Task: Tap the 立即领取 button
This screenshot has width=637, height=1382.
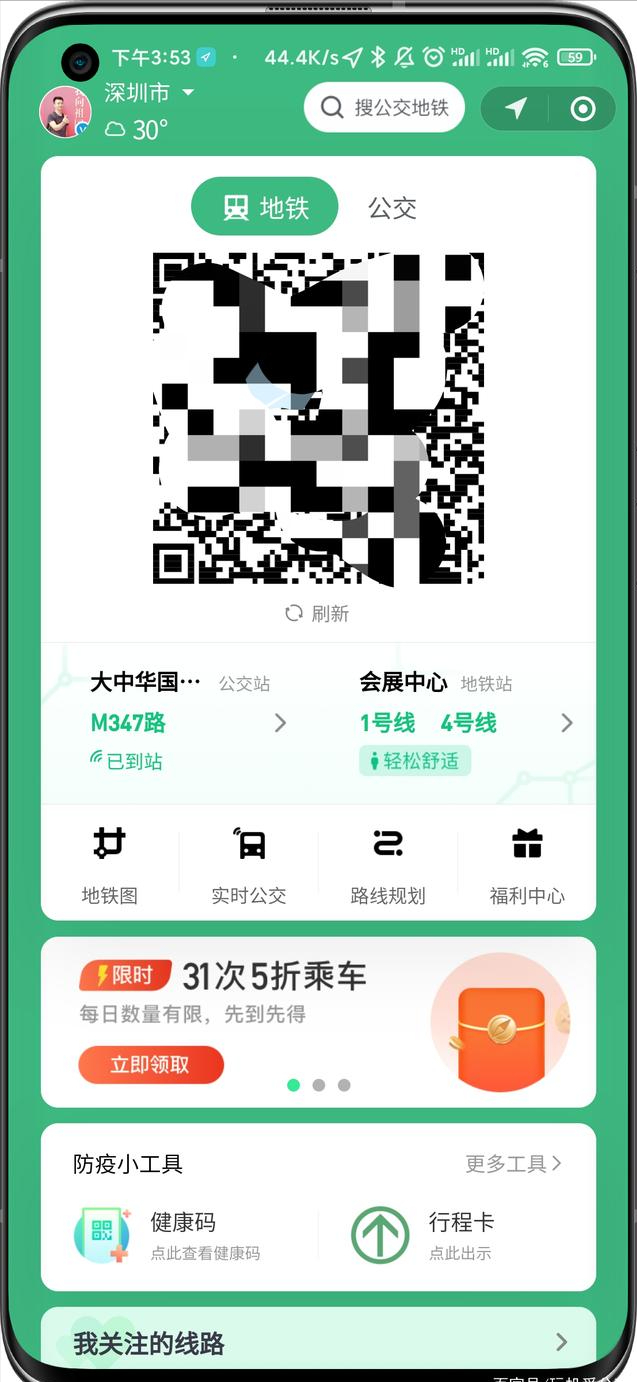Action: pyautogui.click(x=150, y=1065)
